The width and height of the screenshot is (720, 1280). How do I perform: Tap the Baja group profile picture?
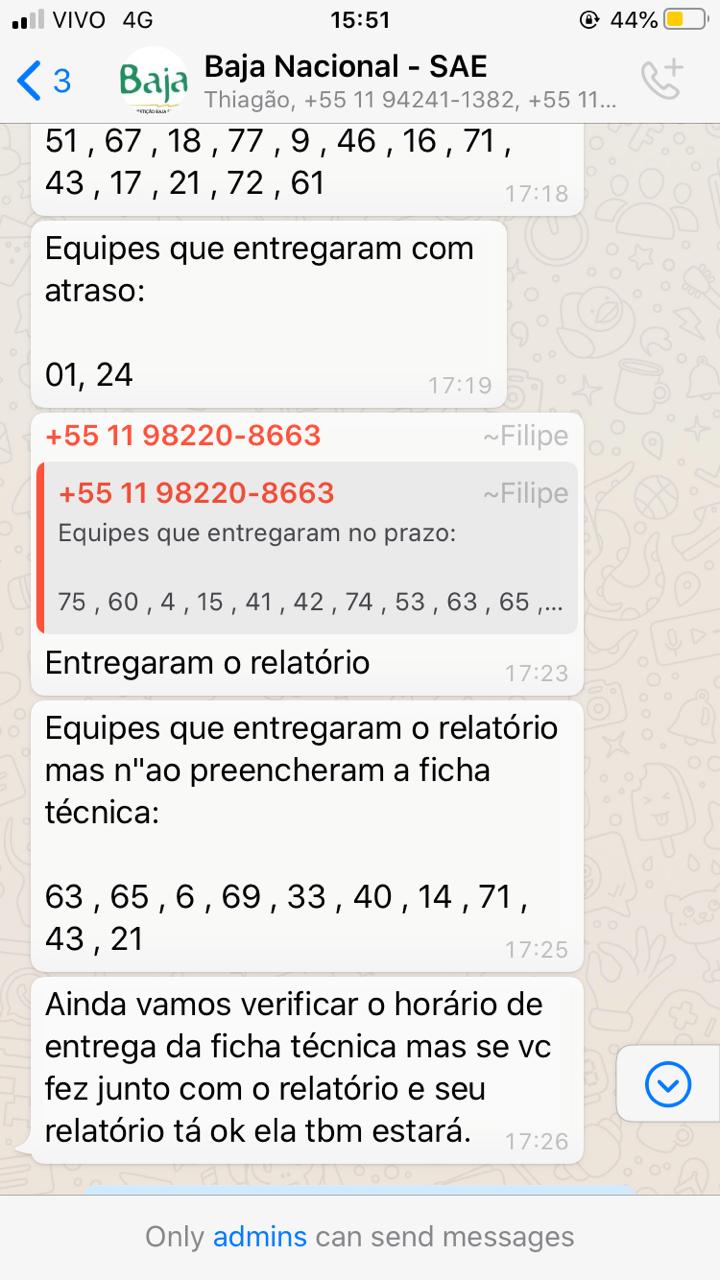[x=152, y=82]
